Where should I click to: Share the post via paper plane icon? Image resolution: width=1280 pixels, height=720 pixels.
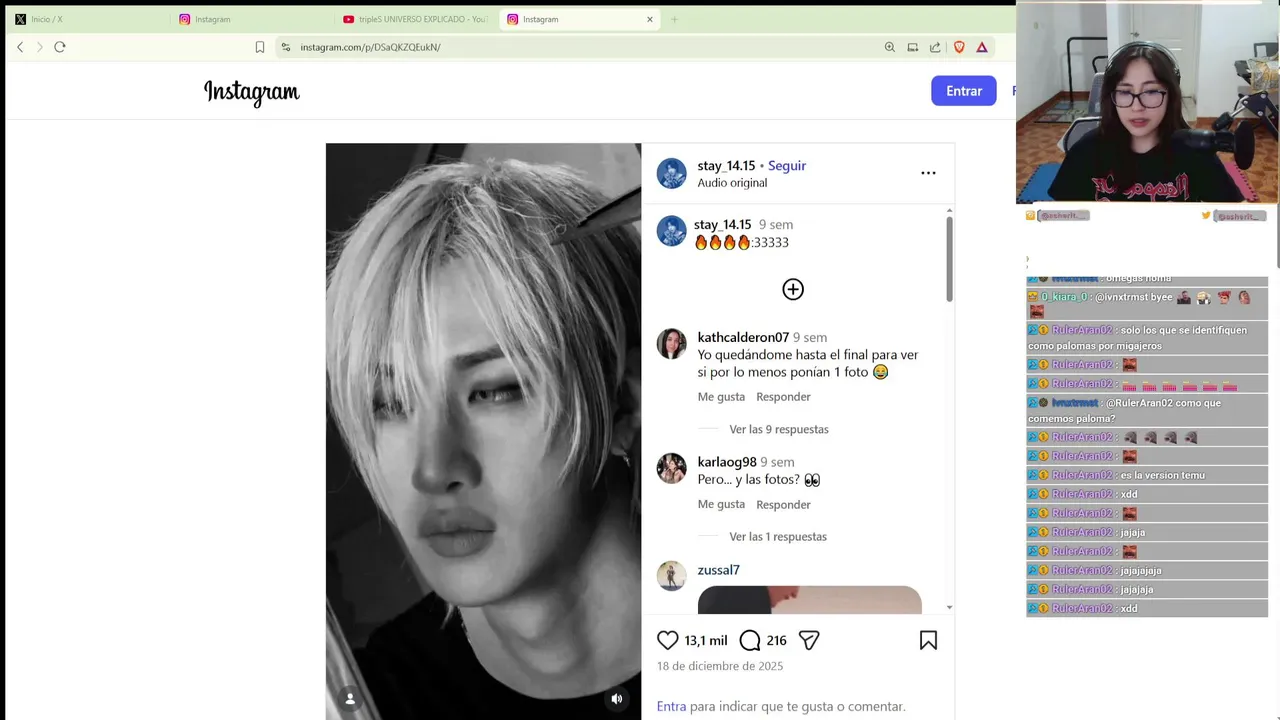[809, 640]
